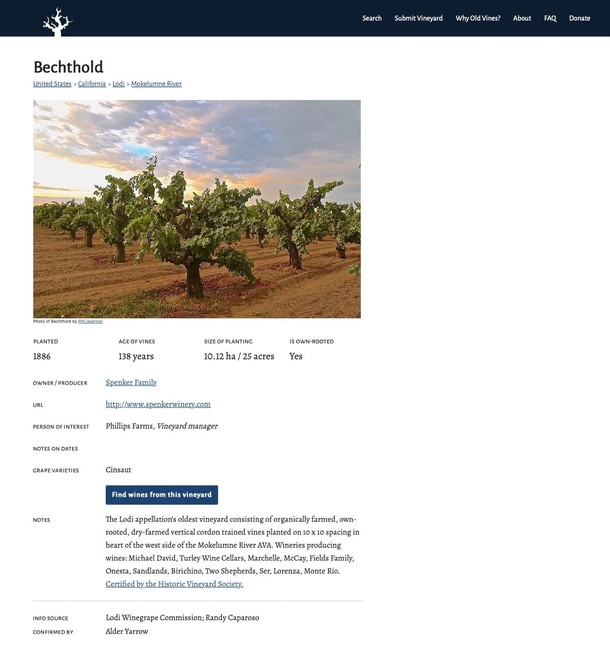Visit the spenkerwinery.com URL

[158, 404]
